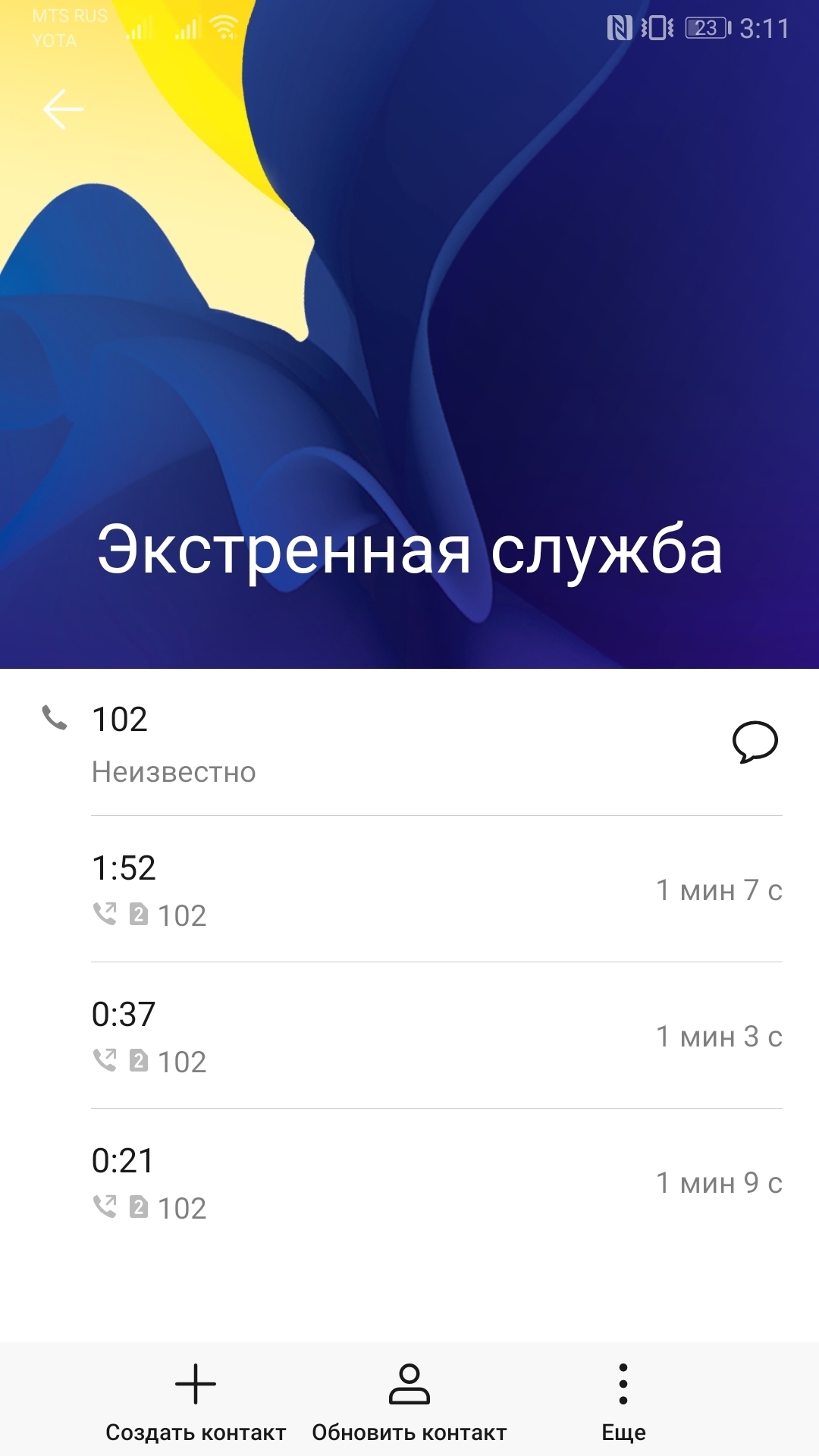The image size is (819, 1456).
Task: Send a message to 102
Action: click(755, 742)
